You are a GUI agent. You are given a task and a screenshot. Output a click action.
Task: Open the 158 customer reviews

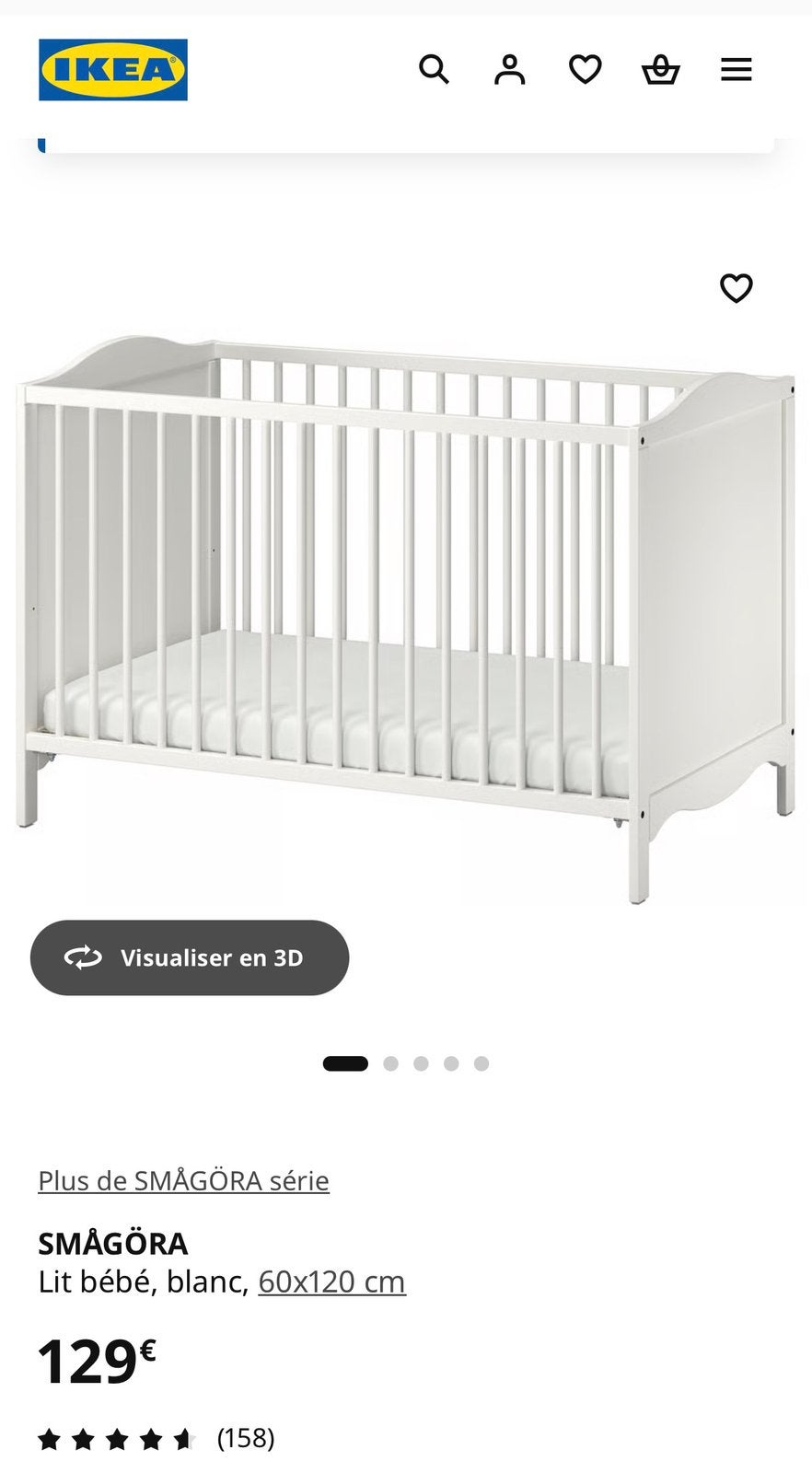pyautogui.click(x=156, y=1438)
